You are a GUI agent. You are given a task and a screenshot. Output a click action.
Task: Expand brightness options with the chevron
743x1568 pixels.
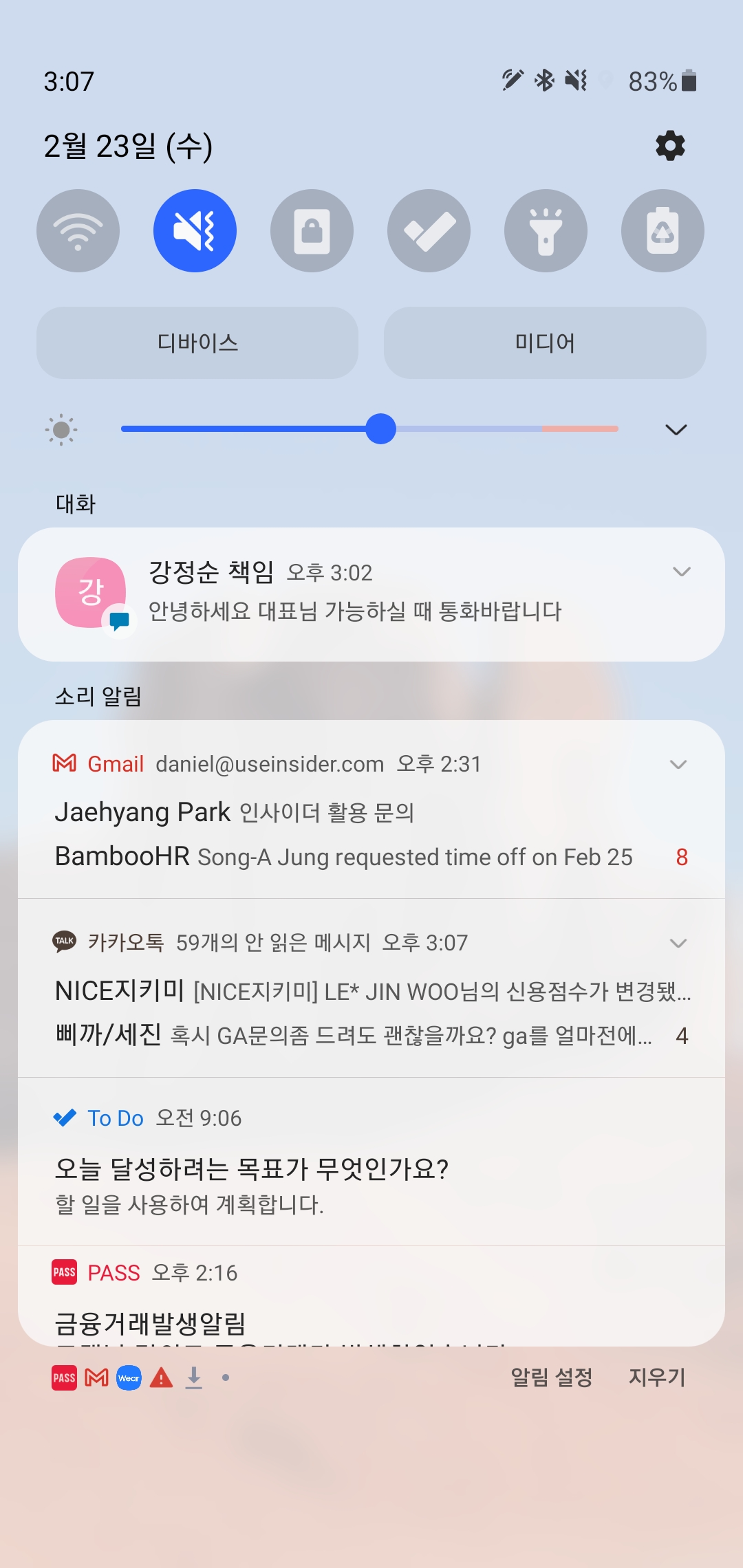676,430
